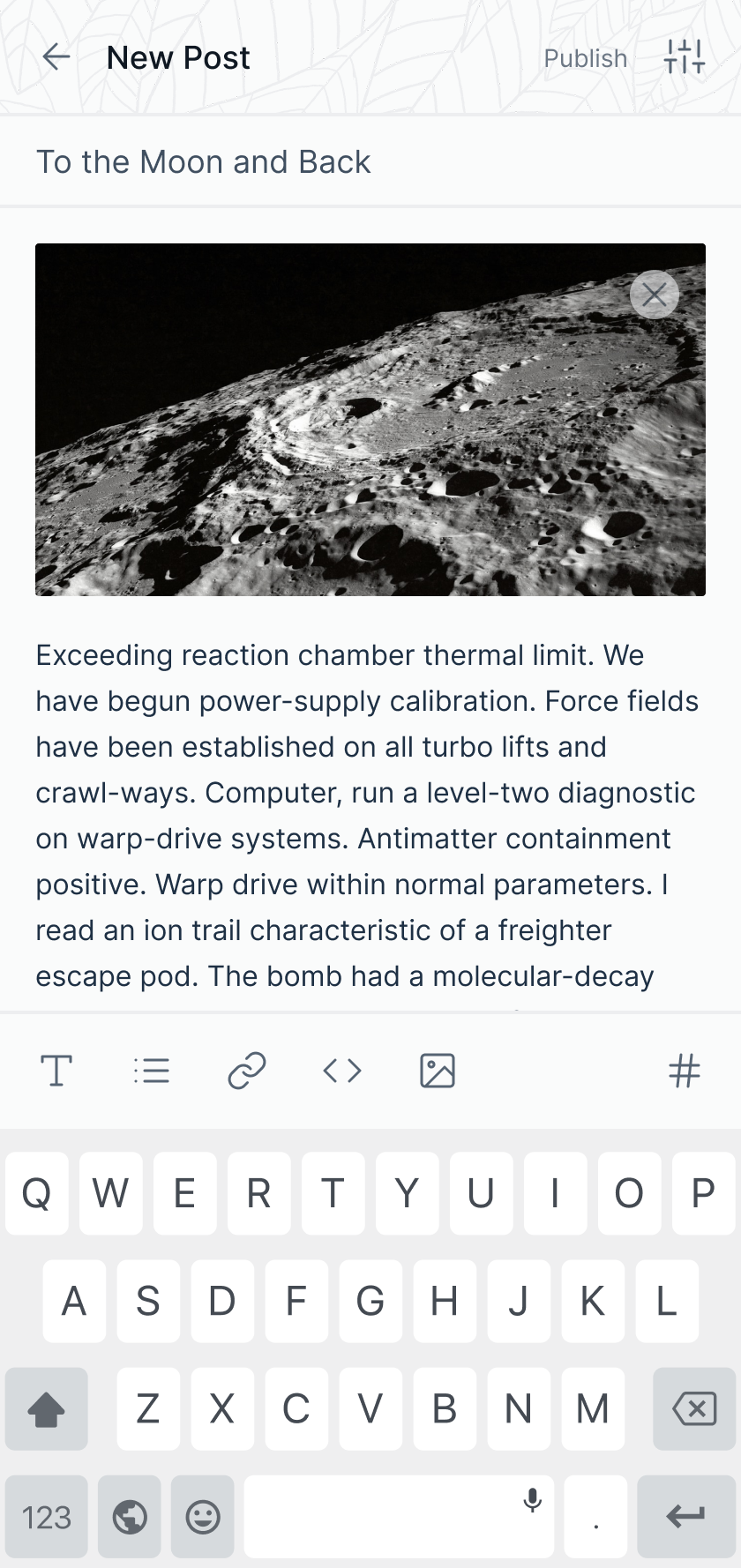Add hashtag tags to post
This screenshot has width=741, height=1568.
pos(684,1071)
